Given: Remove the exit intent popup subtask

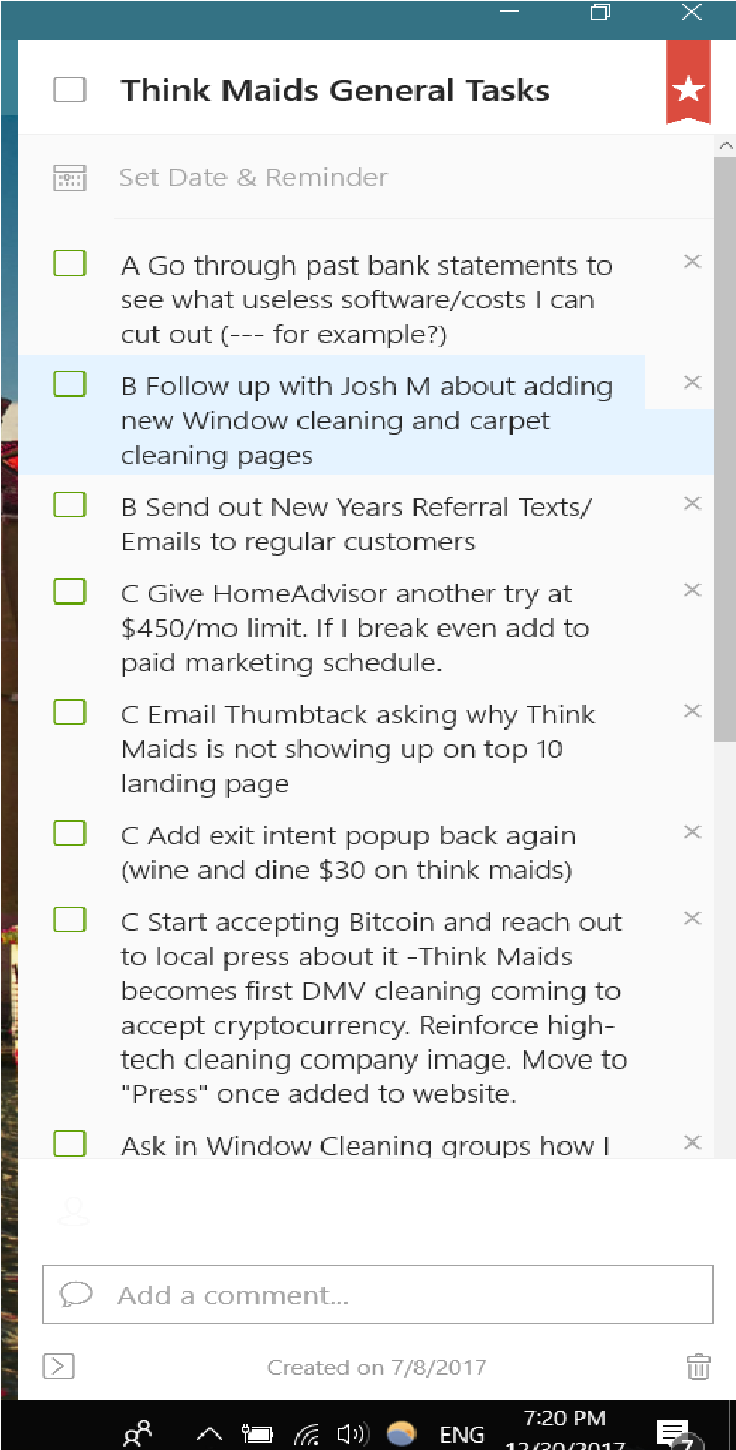Looking at the screenshot, I should (692, 832).
